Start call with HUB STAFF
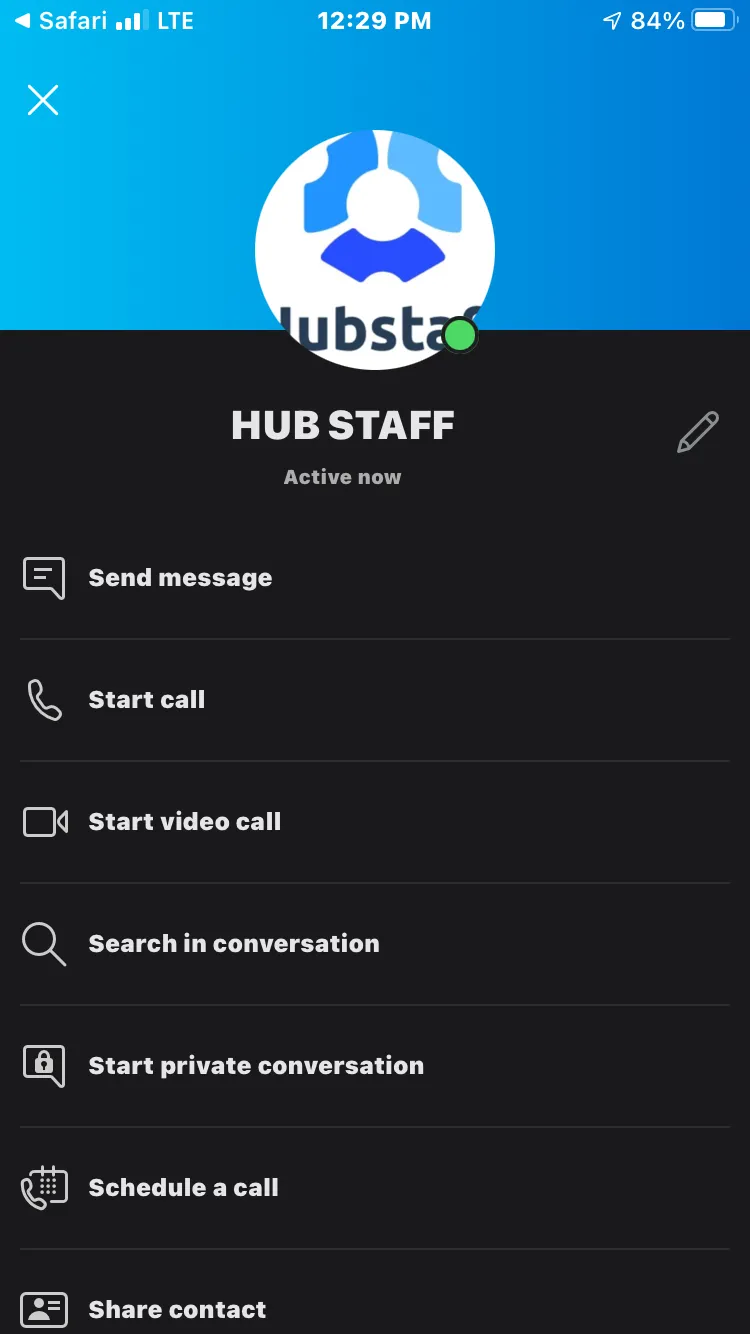This screenshot has height=1334, width=750. coord(375,700)
